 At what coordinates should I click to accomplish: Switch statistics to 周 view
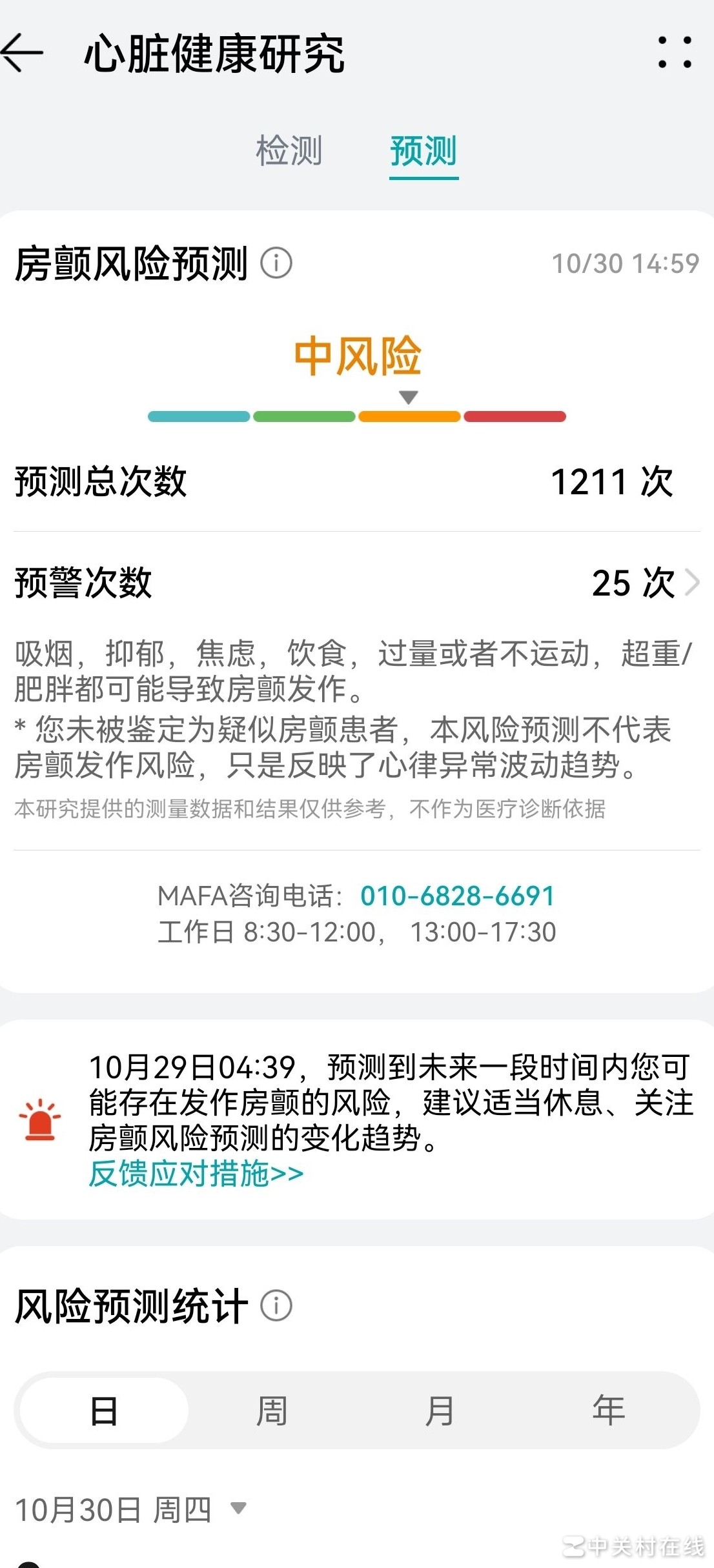272,1411
